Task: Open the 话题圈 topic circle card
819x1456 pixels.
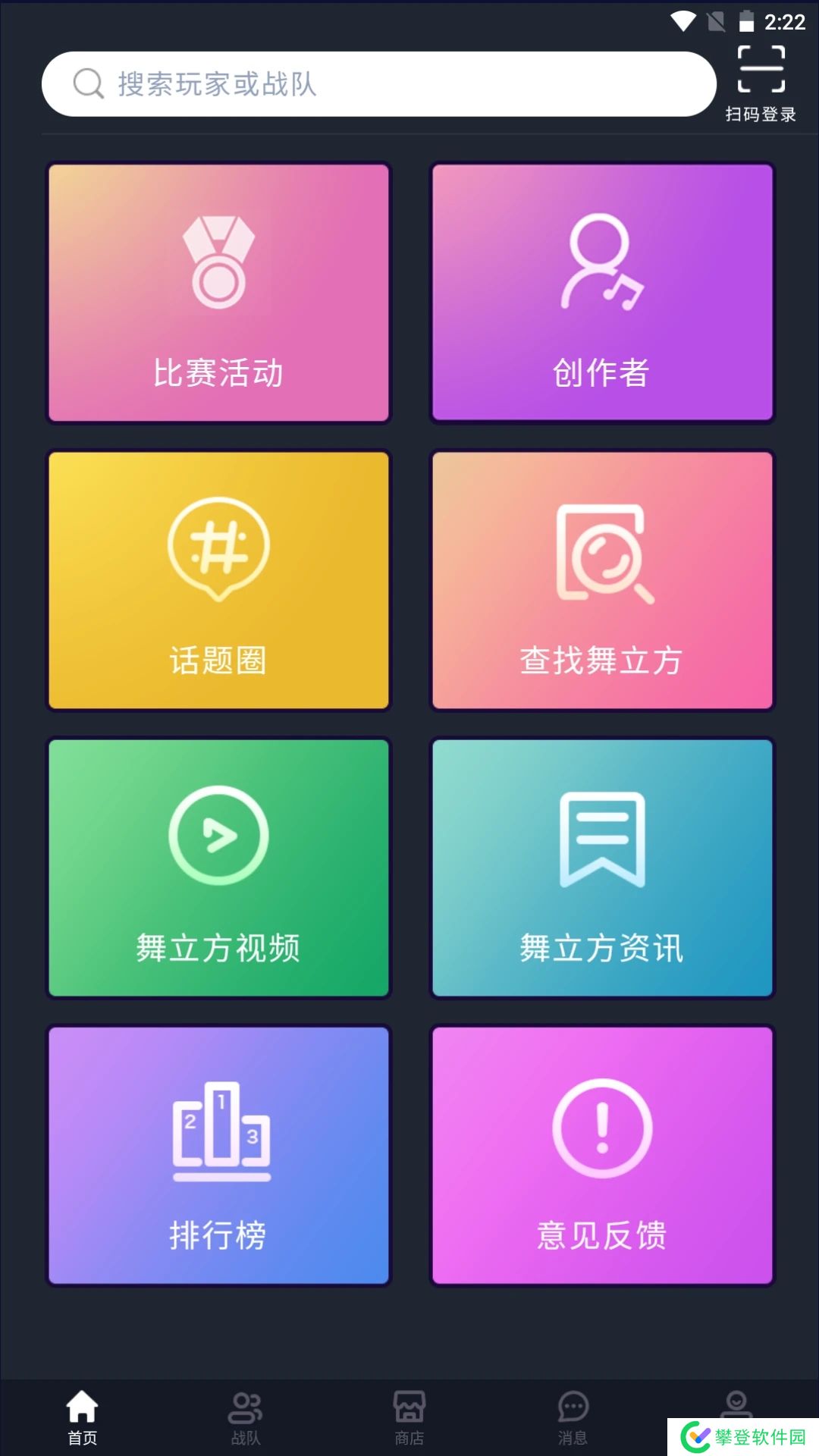Action: [x=218, y=580]
